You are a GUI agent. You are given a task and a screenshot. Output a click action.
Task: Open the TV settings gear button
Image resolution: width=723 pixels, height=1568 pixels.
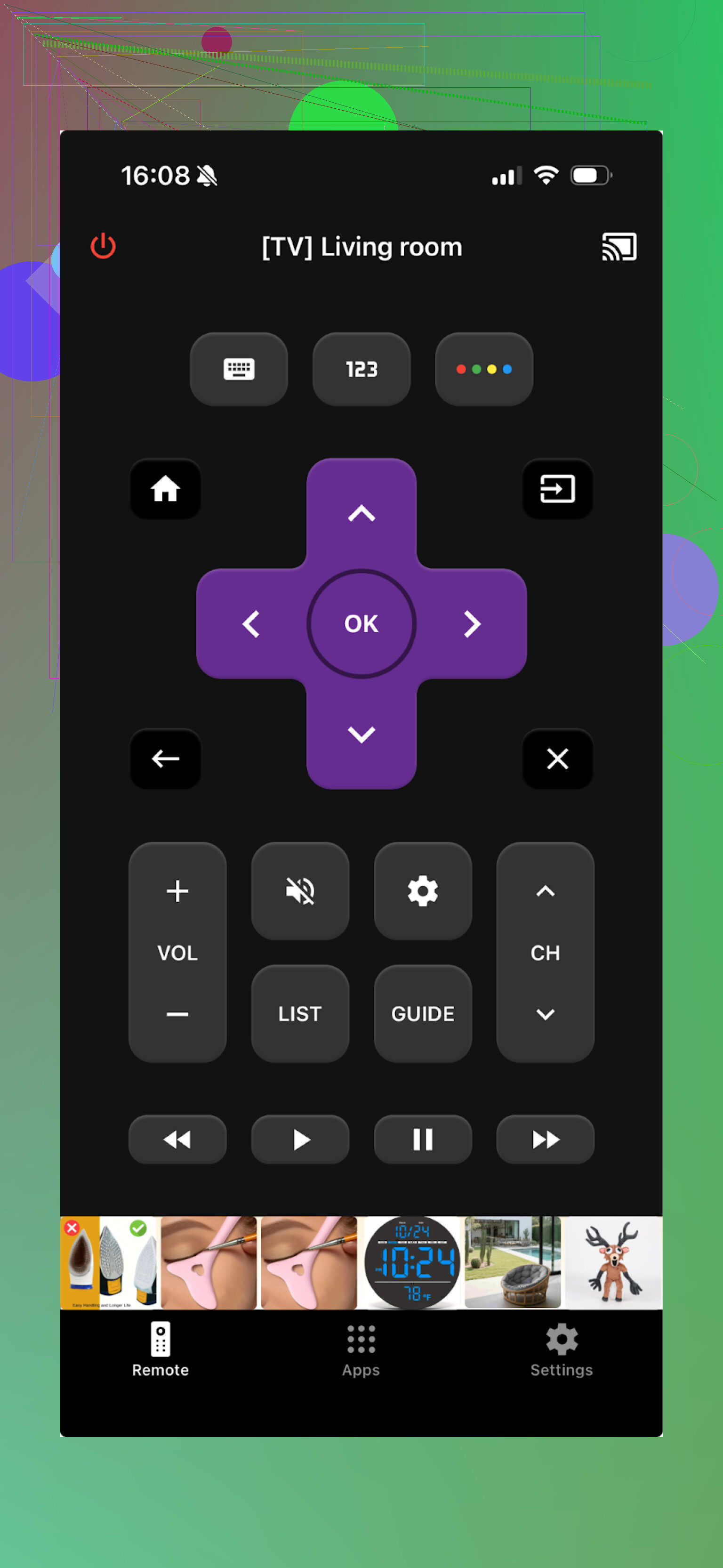tap(422, 891)
